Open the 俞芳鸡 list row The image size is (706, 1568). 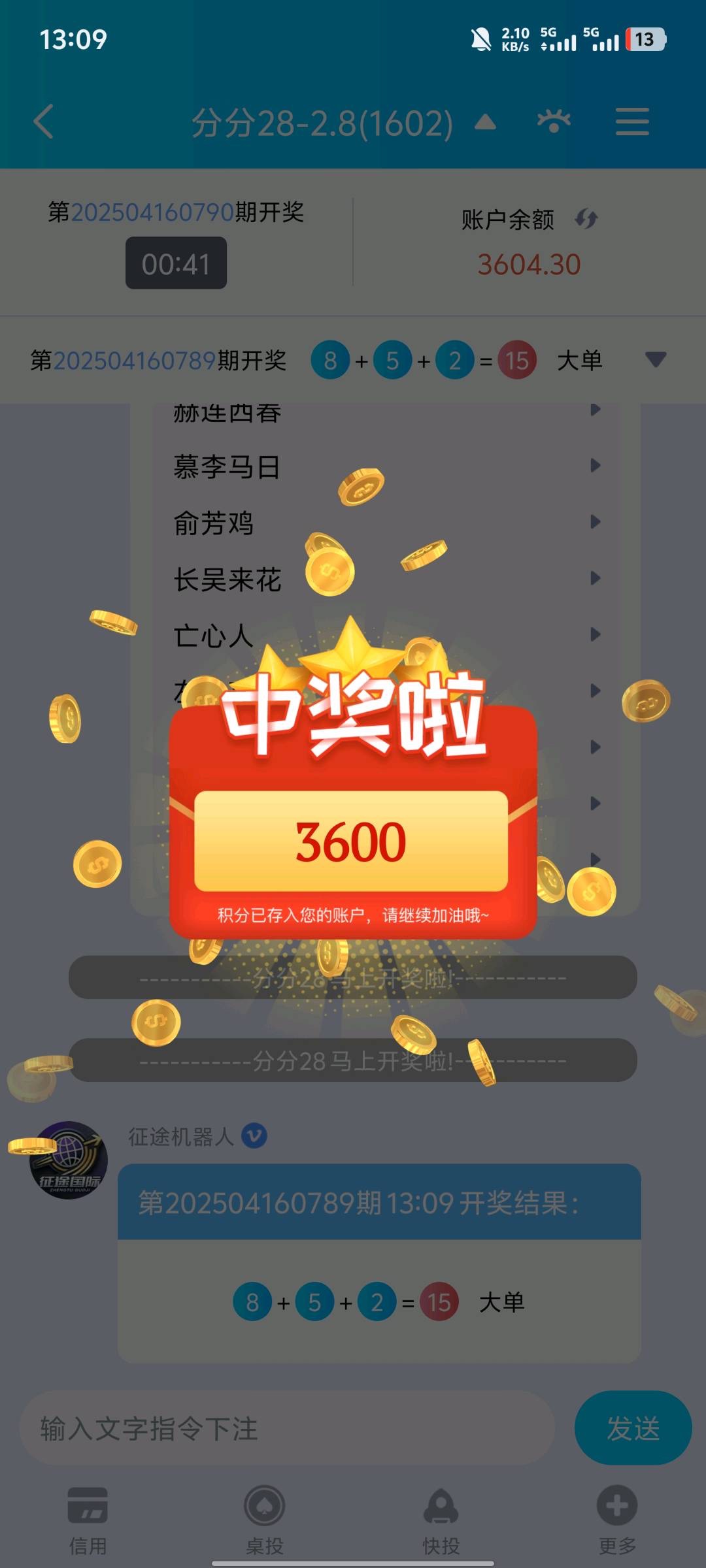(386, 523)
